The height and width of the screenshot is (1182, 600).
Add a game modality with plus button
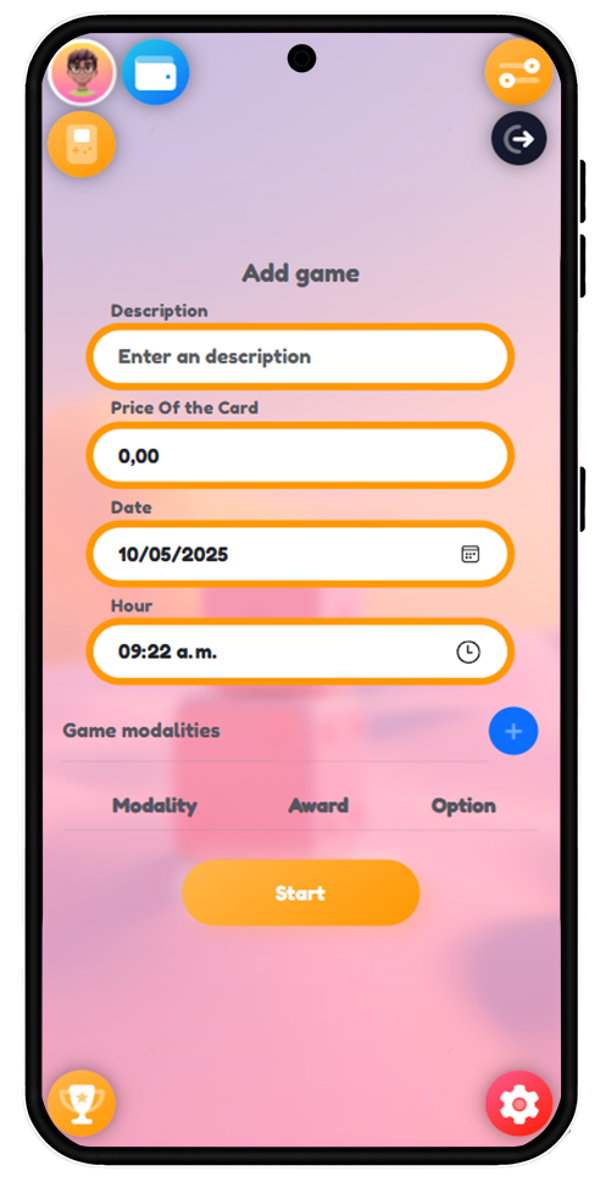point(513,731)
